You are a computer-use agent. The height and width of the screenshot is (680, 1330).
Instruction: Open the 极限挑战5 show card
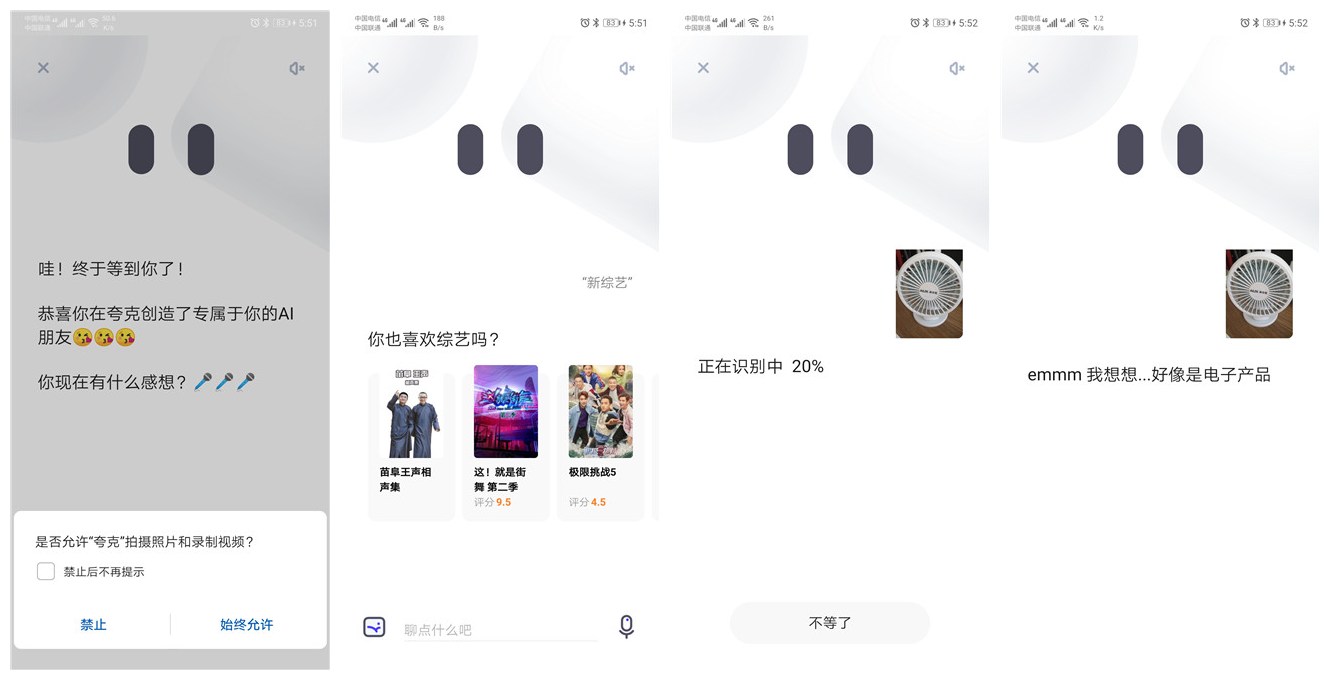pos(600,442)
